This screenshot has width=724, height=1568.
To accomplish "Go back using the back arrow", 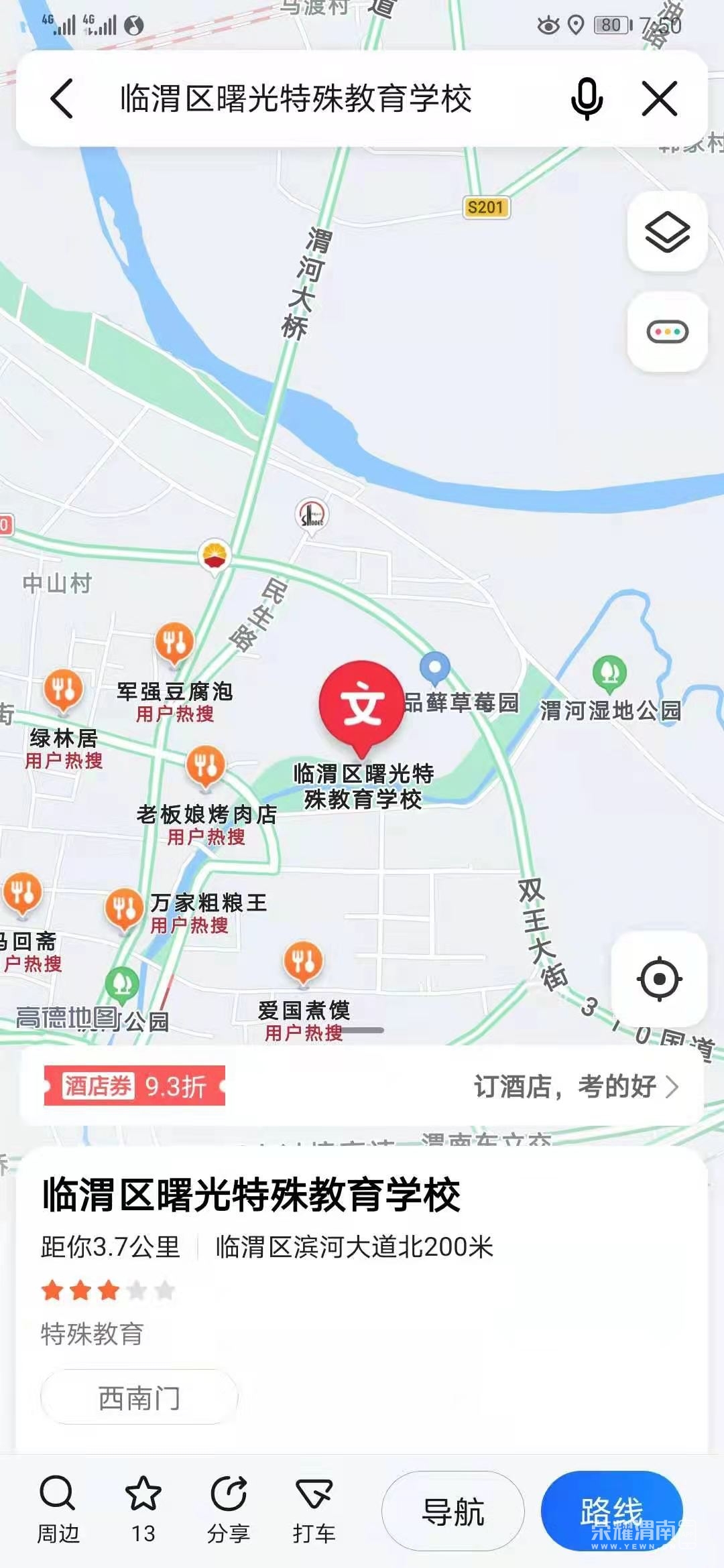I will [62, 99].
